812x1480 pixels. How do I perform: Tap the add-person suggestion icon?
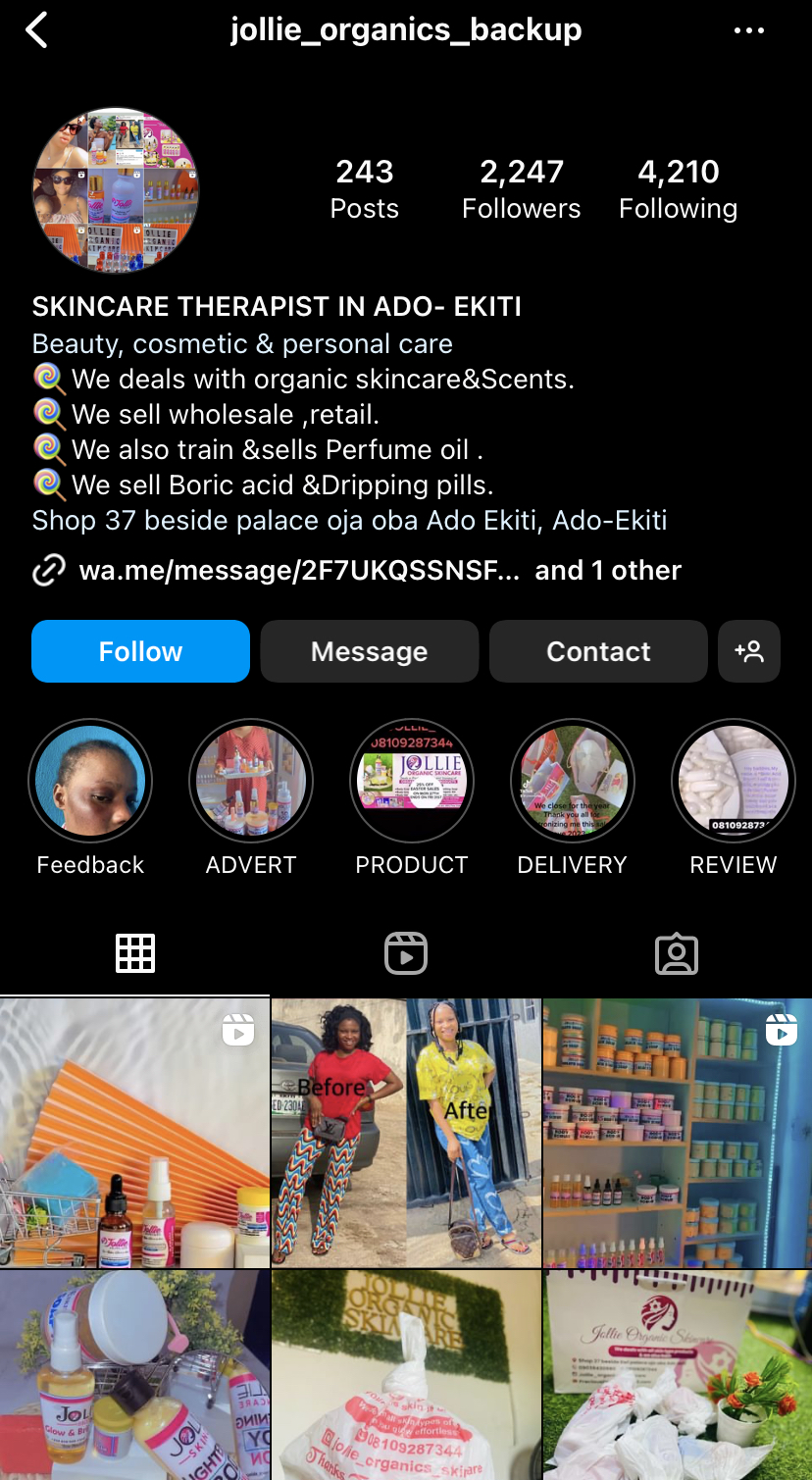pos(749,650)
